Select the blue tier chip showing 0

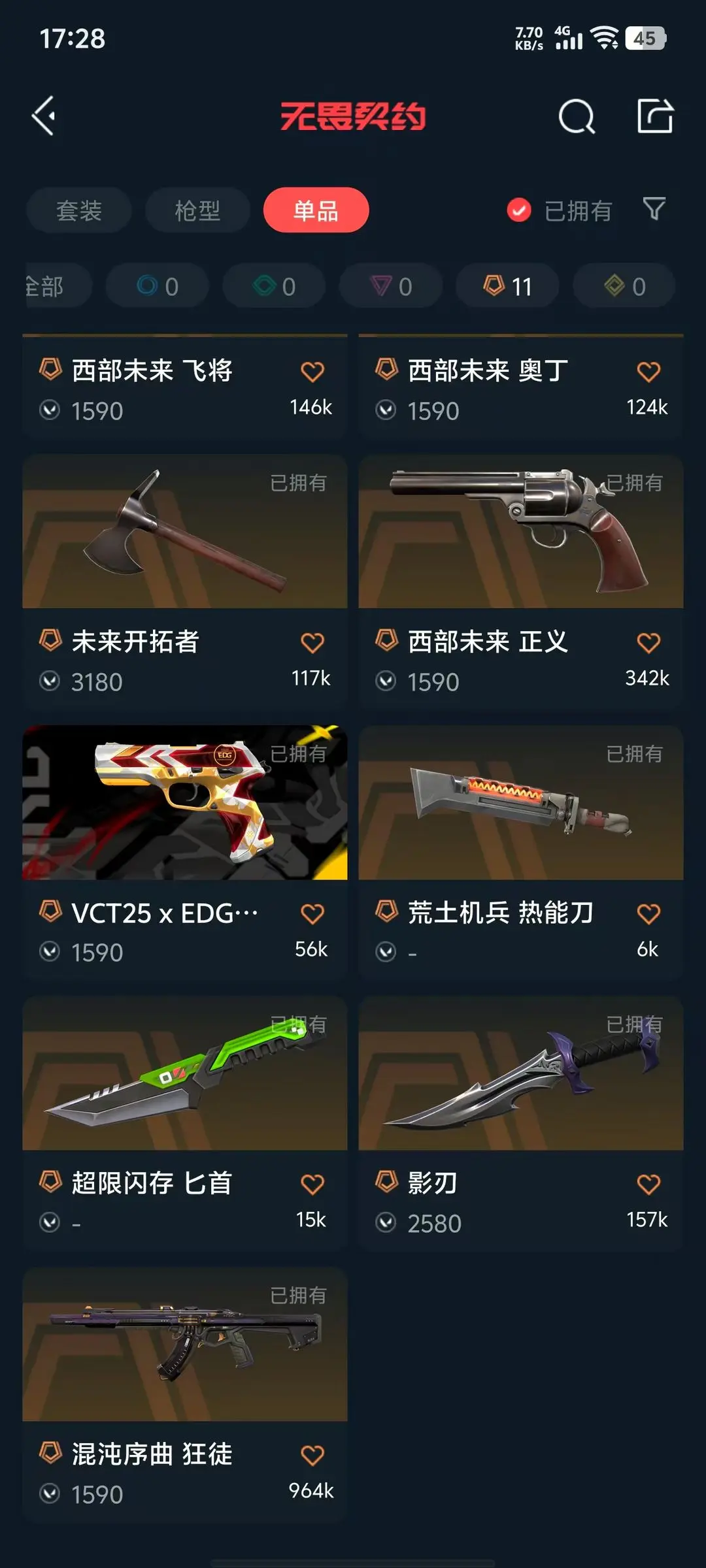click(158, 286)
